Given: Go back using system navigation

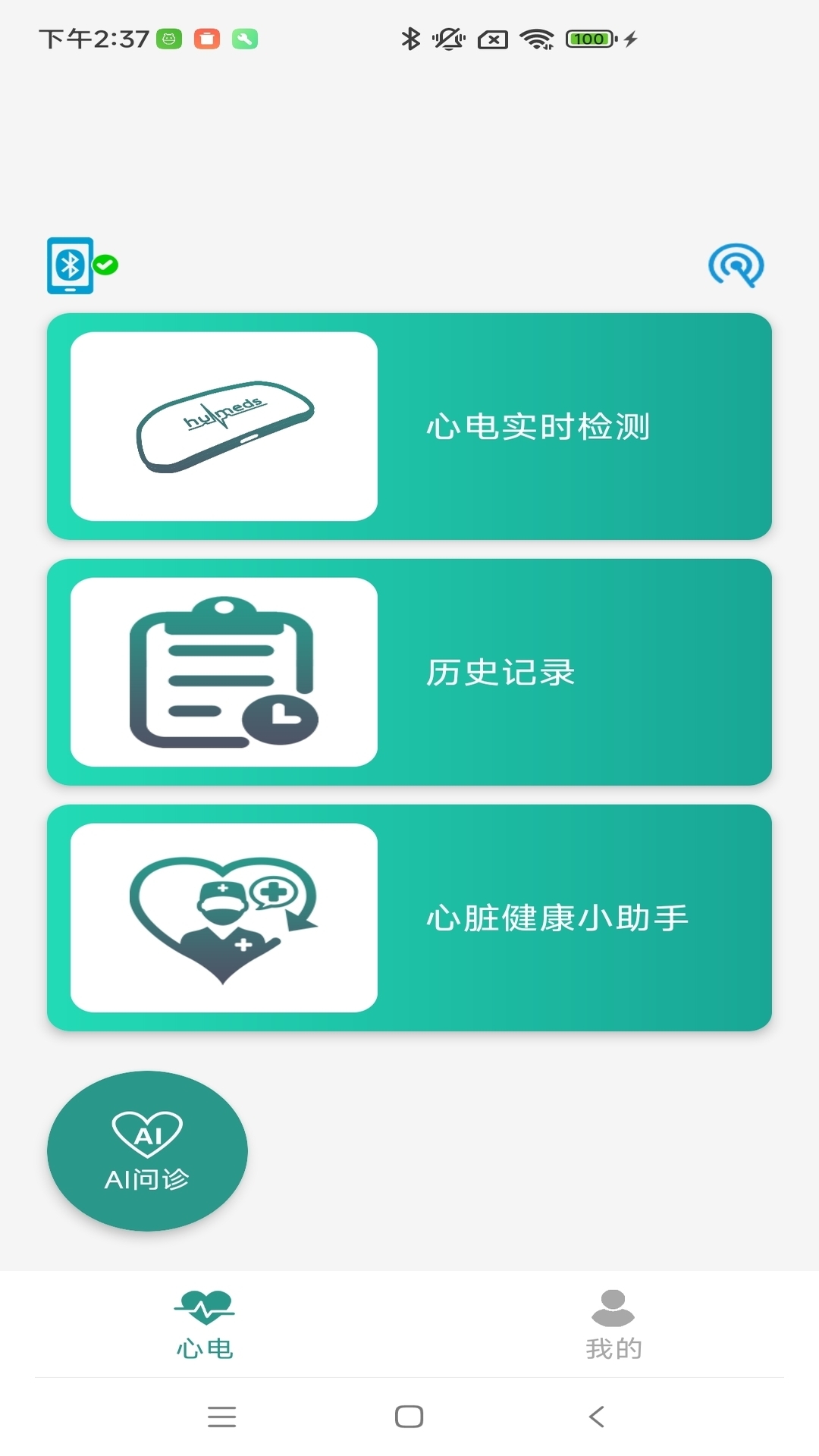Looking at the screenshot, I should point(597,1416).
